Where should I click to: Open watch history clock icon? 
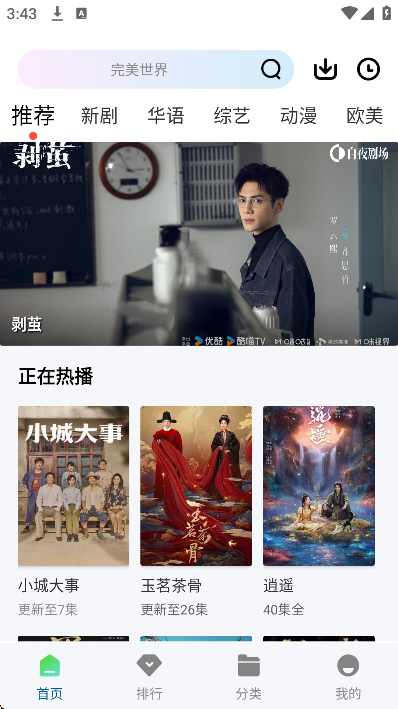click(368, 69)
